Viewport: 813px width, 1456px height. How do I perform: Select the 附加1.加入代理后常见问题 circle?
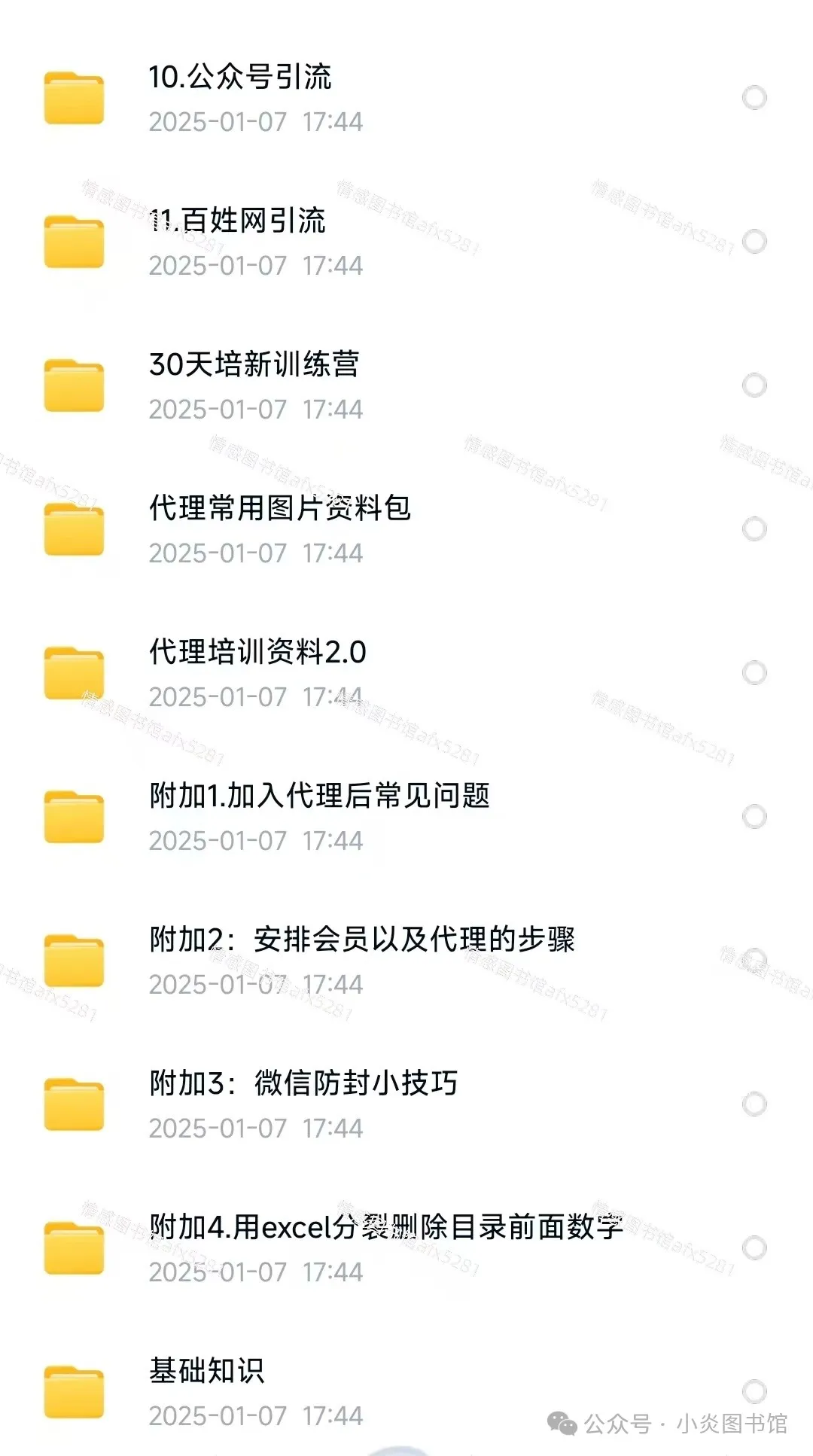click(x=754, y=817)
